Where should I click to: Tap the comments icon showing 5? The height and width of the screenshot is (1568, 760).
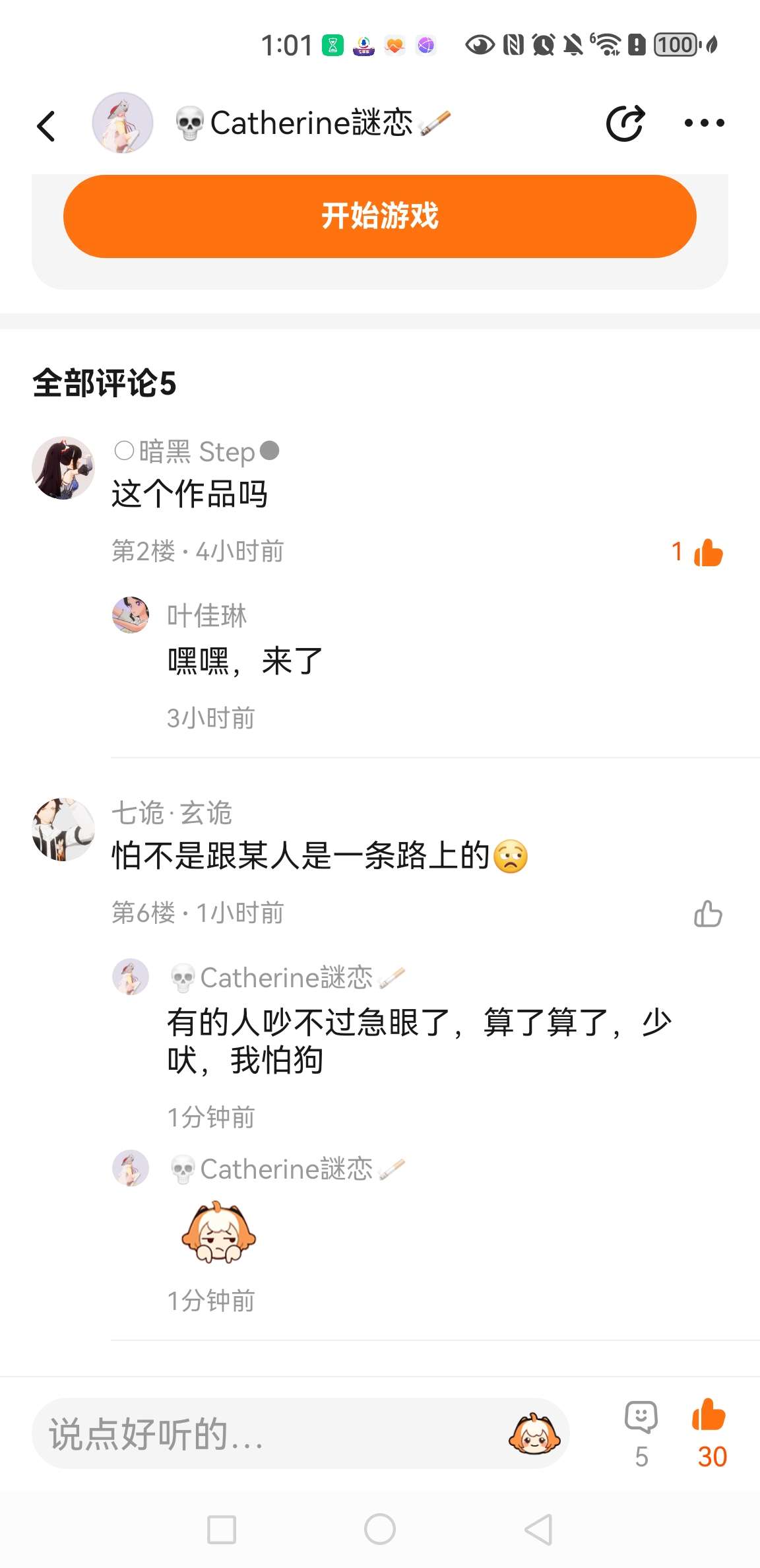coord(641,1433)
